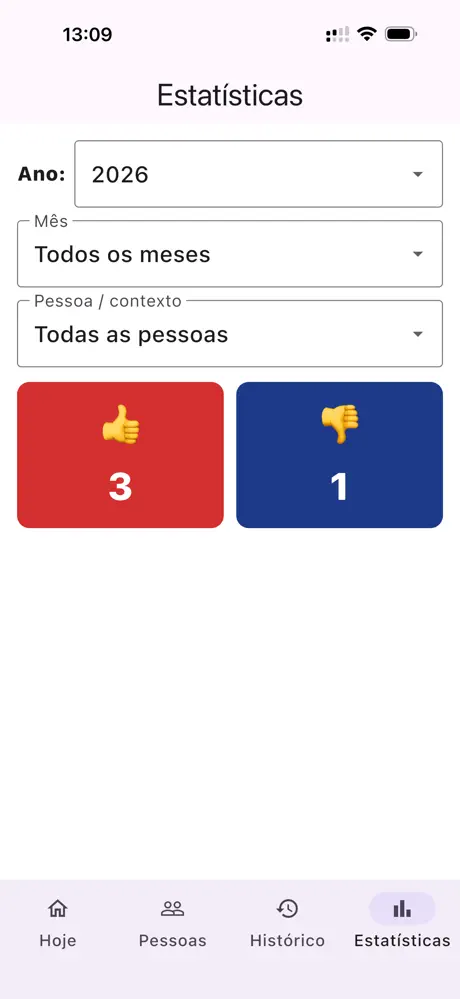
Task: Go to the Pessoas tab
Action: tap(173, 923)
